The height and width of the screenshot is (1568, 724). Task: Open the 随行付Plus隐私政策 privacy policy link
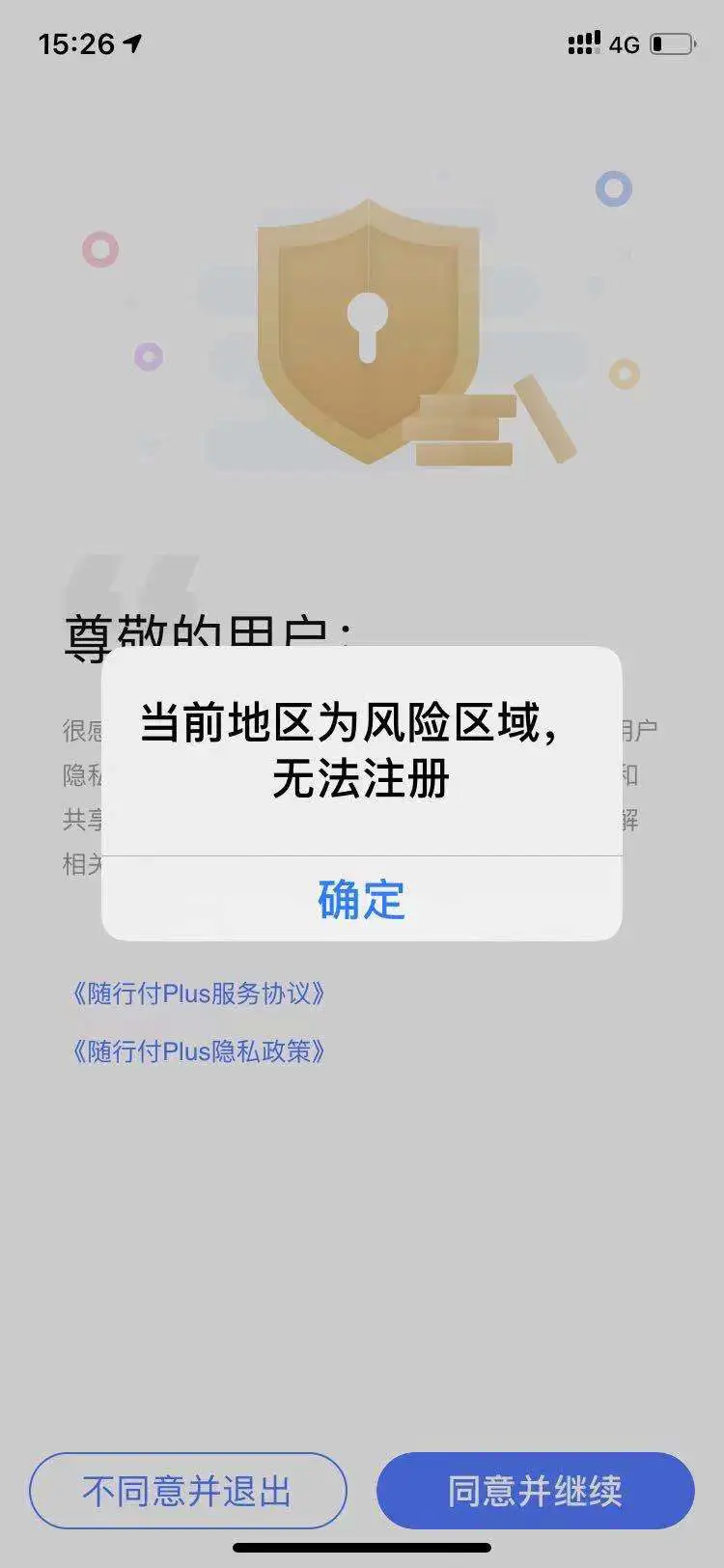[x=199, y=1051]
